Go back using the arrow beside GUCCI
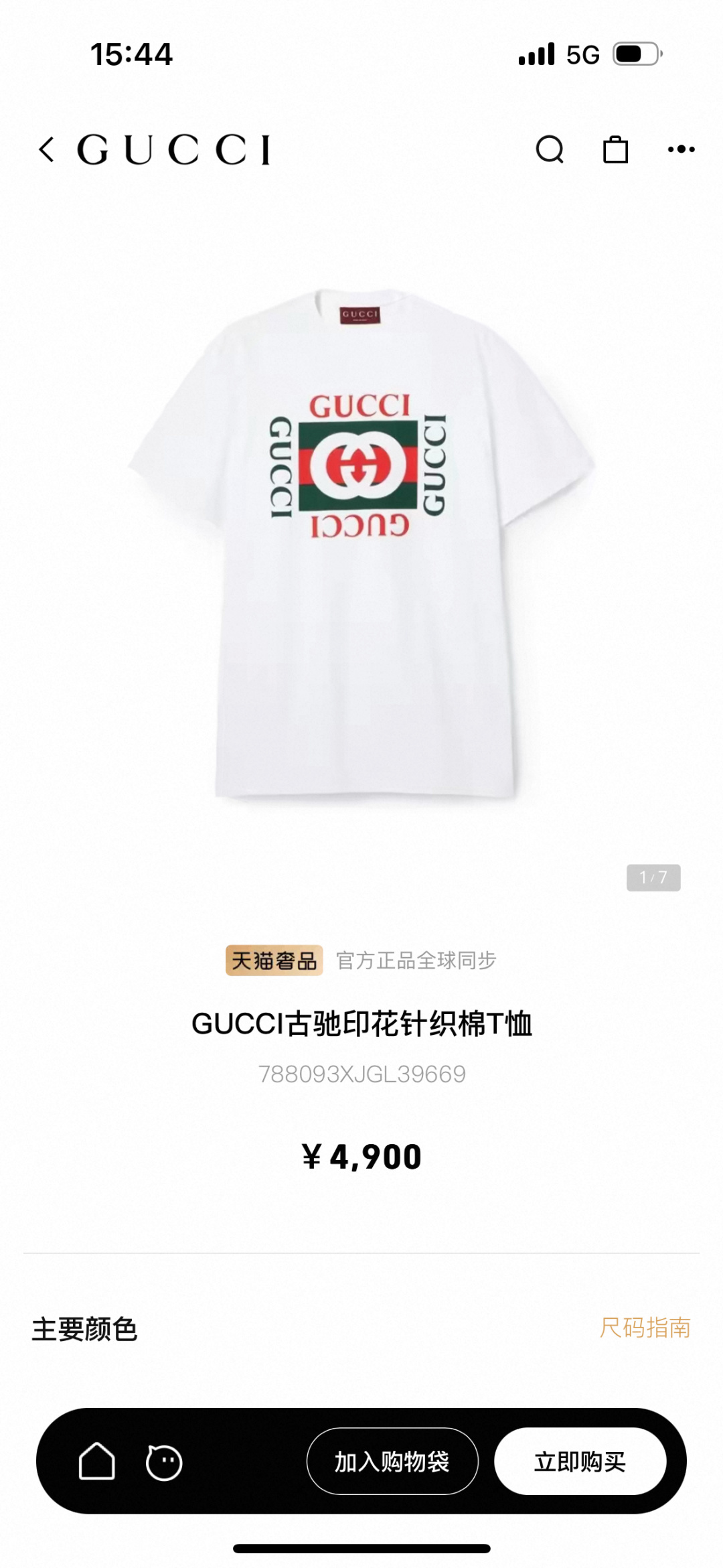The width and height of the screenshot is (723, 1568). [x=46, y=149]
